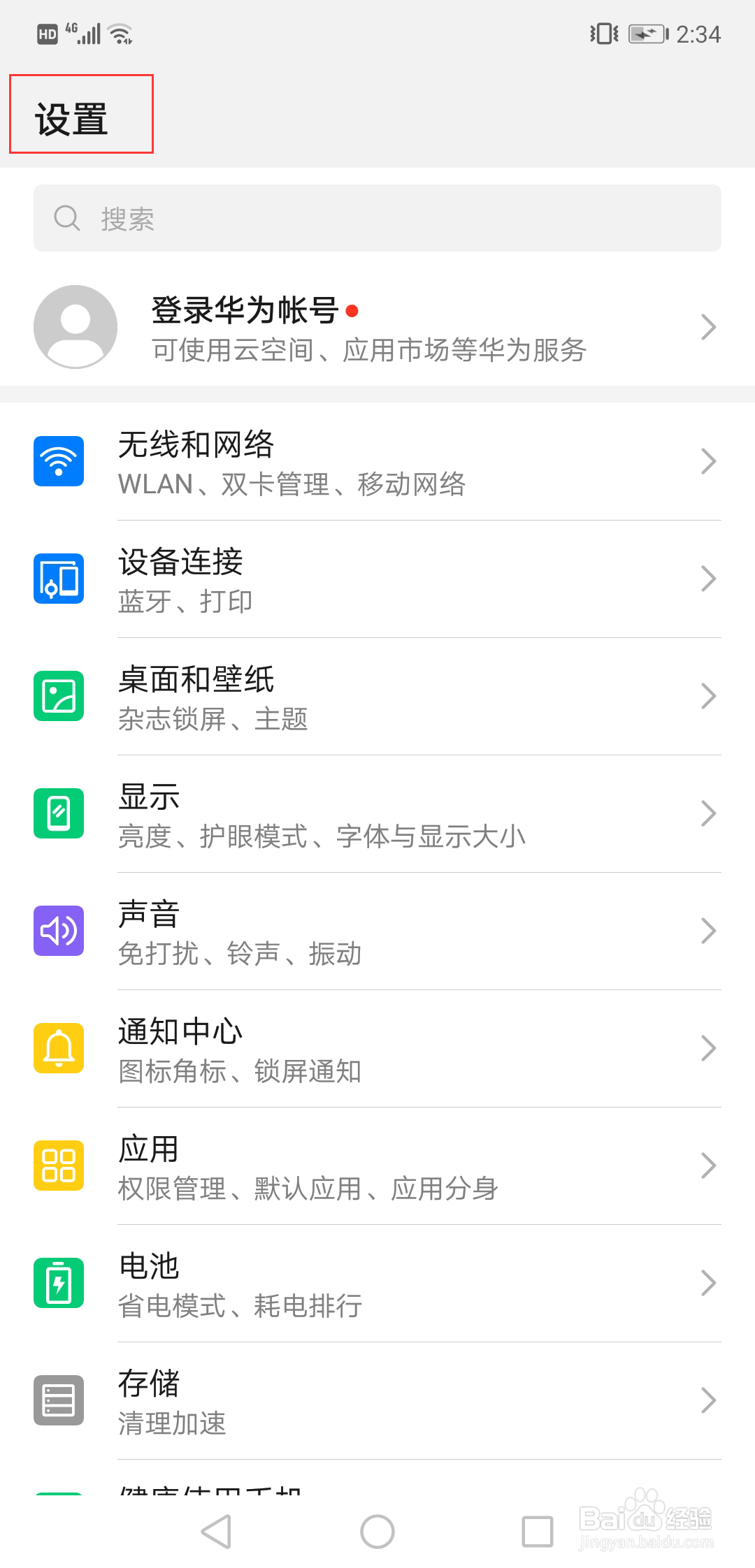Go to 应用 apps settings
Screen dimensions: 755x1568
tap(377, 1166)
